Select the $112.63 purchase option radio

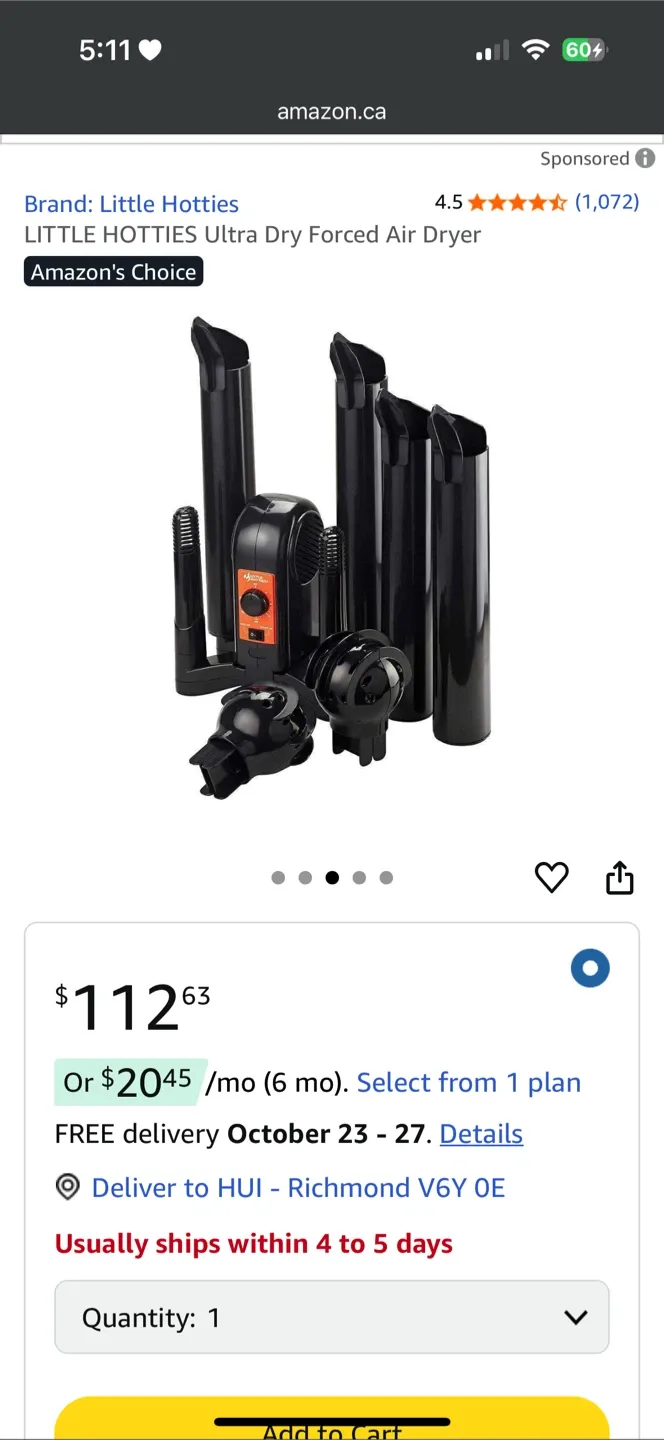point(590,968)
